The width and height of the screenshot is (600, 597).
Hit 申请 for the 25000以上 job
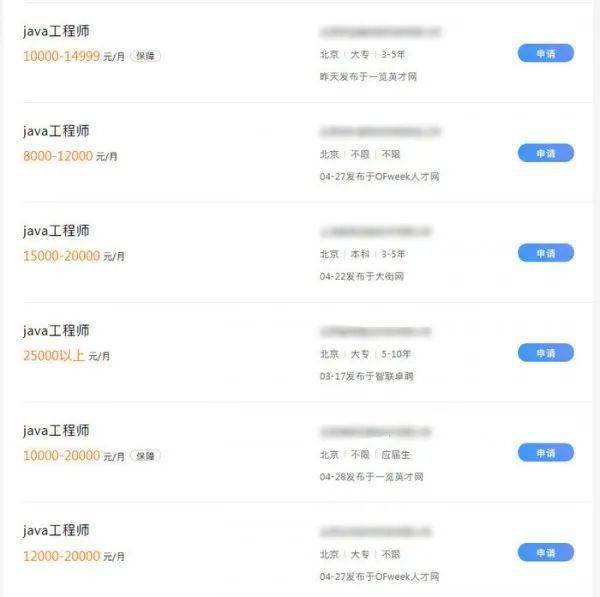[545, 353]
